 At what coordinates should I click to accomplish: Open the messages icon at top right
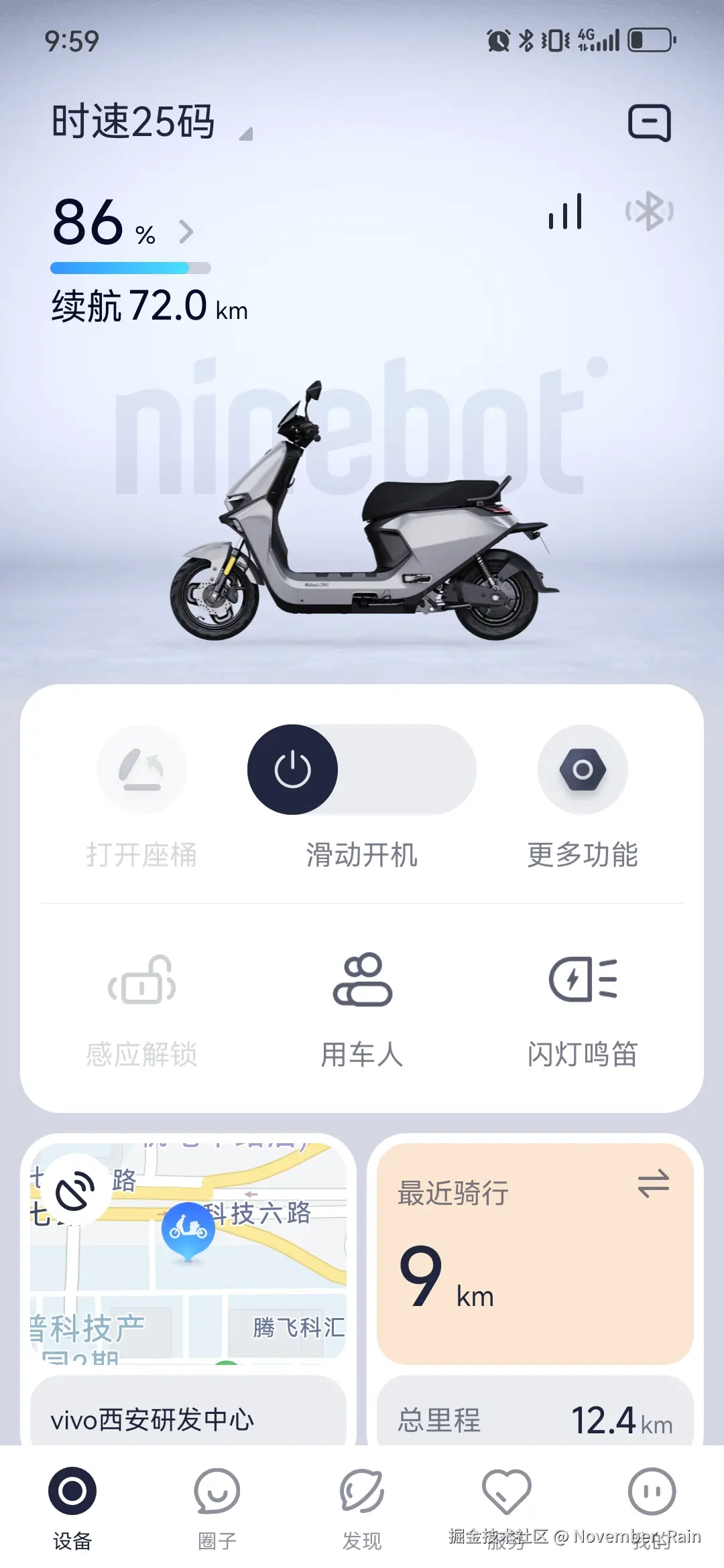[x=649, y=123]
